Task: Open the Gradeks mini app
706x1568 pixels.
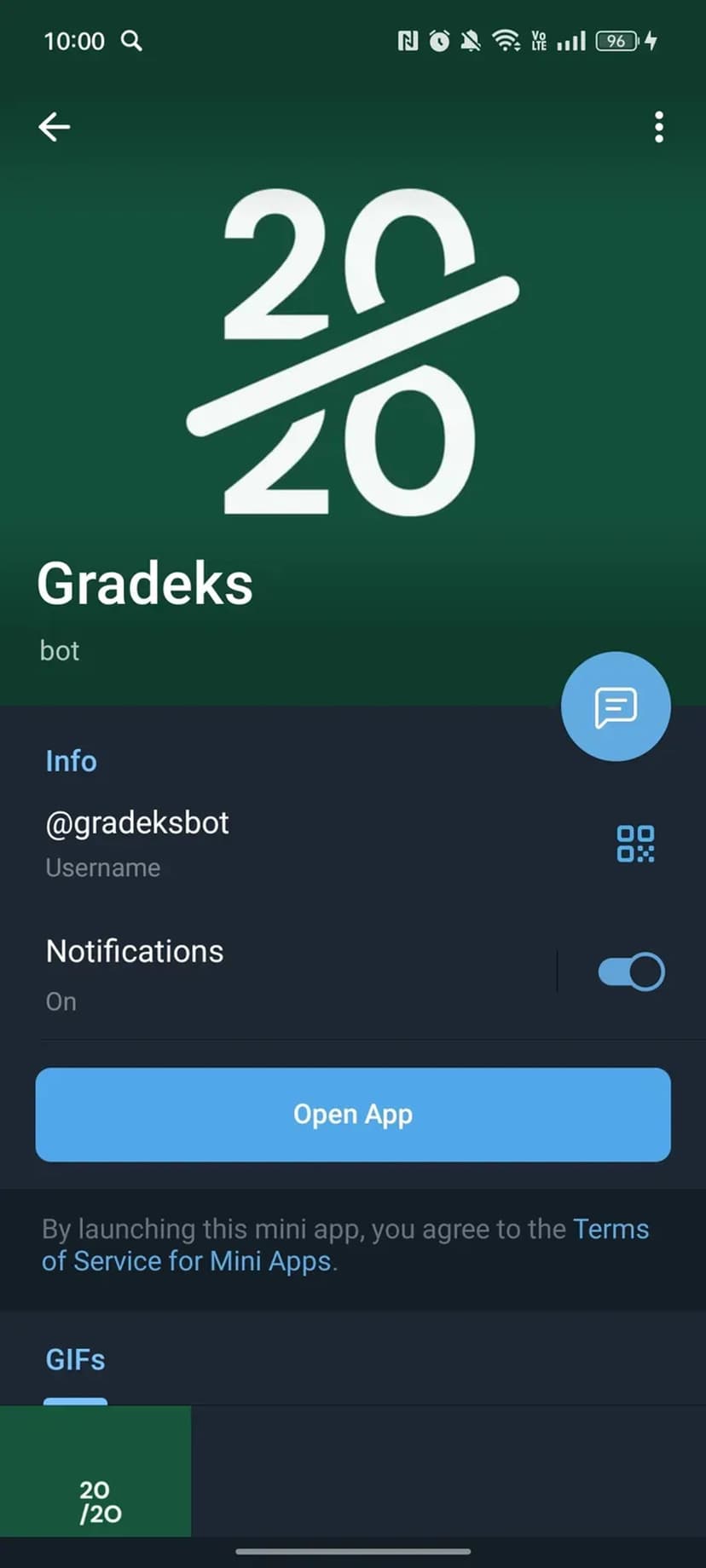Action: [x=353, y=1114]
